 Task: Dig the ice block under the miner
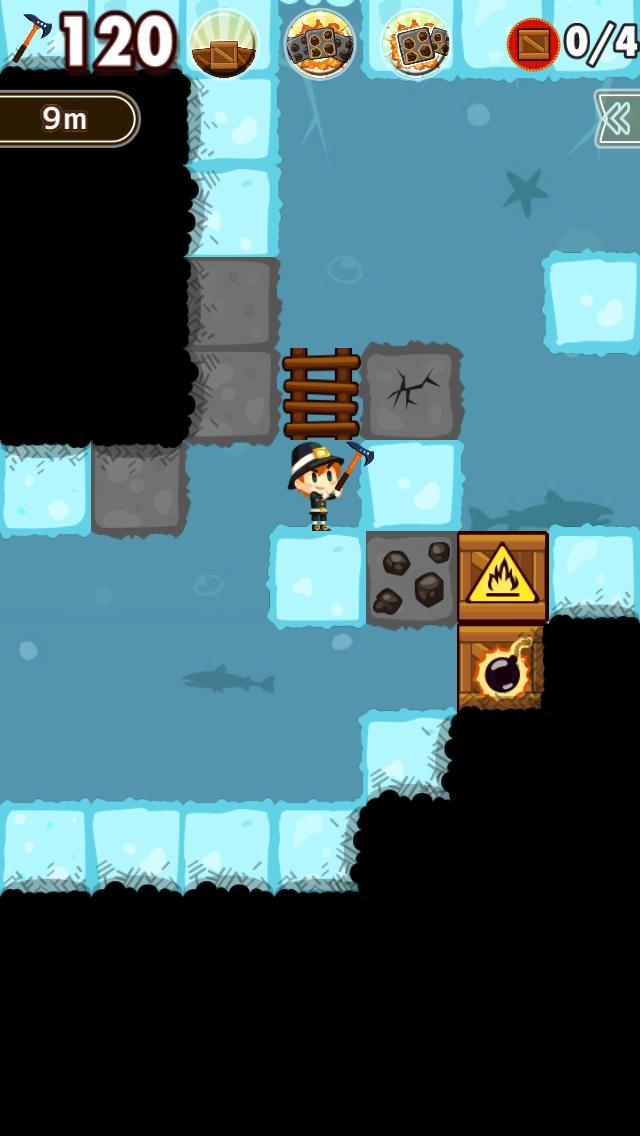click(318, 578)
